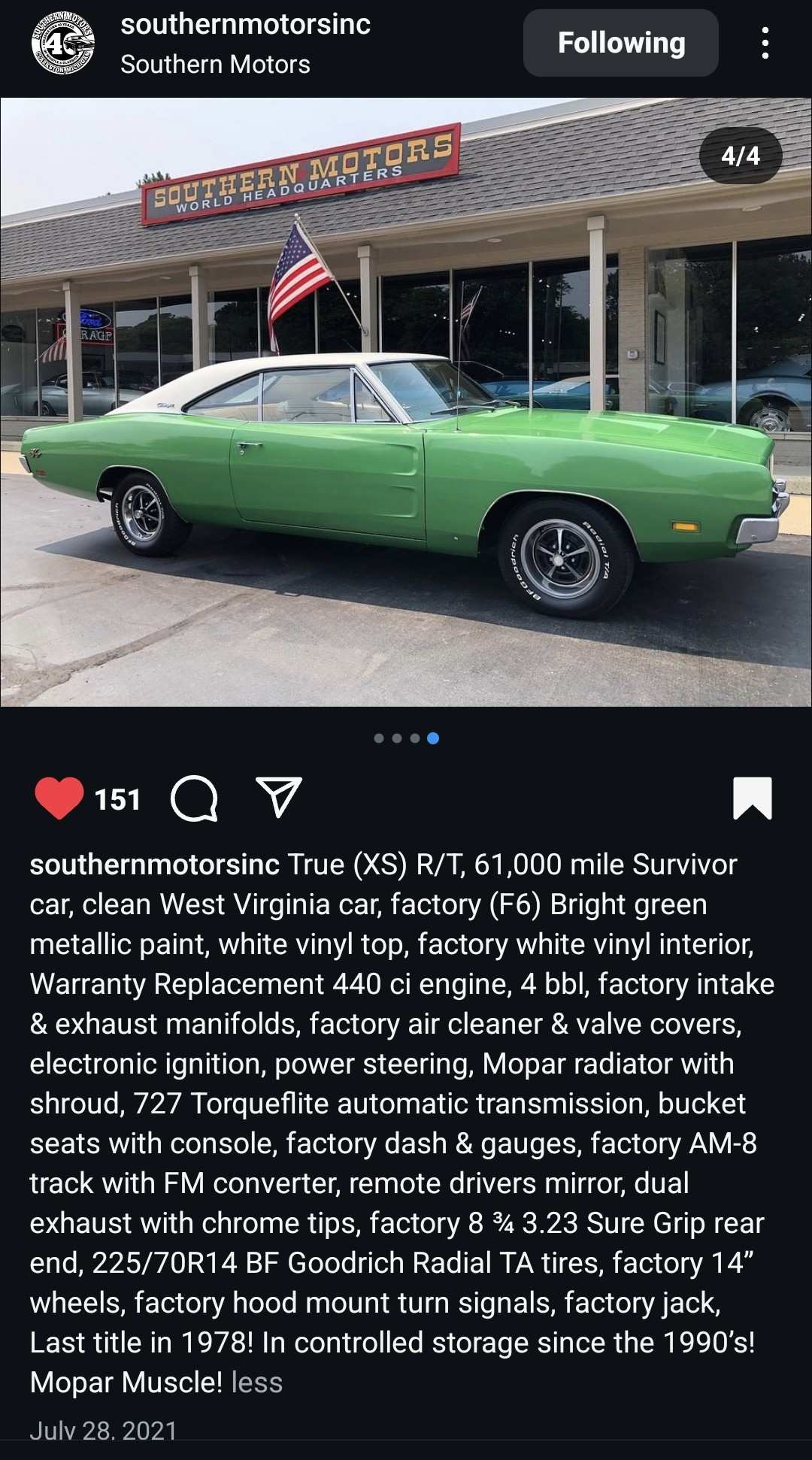The width and height of the screenshot is (812, 1460).
Task: Collapse the caption with "less"
Action: tap(257, 1382)
